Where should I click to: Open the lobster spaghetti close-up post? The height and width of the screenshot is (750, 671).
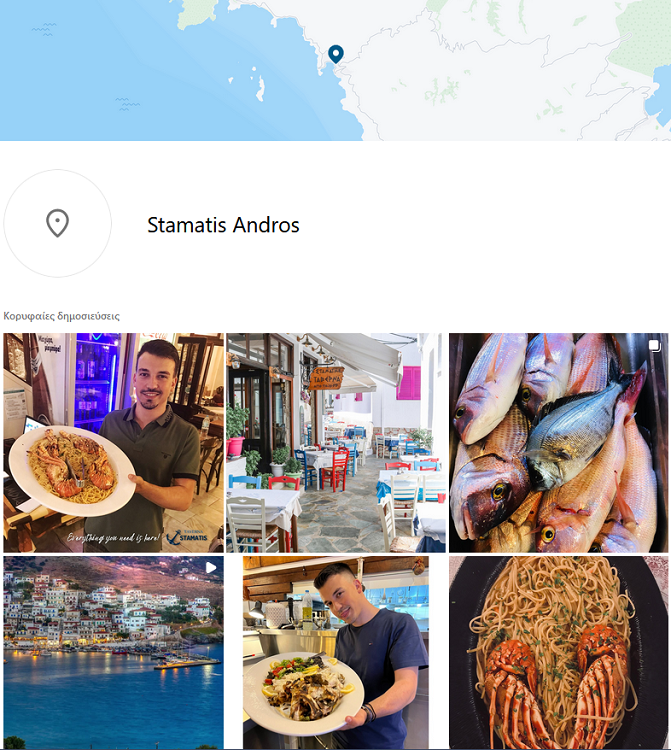click(558, 652)
